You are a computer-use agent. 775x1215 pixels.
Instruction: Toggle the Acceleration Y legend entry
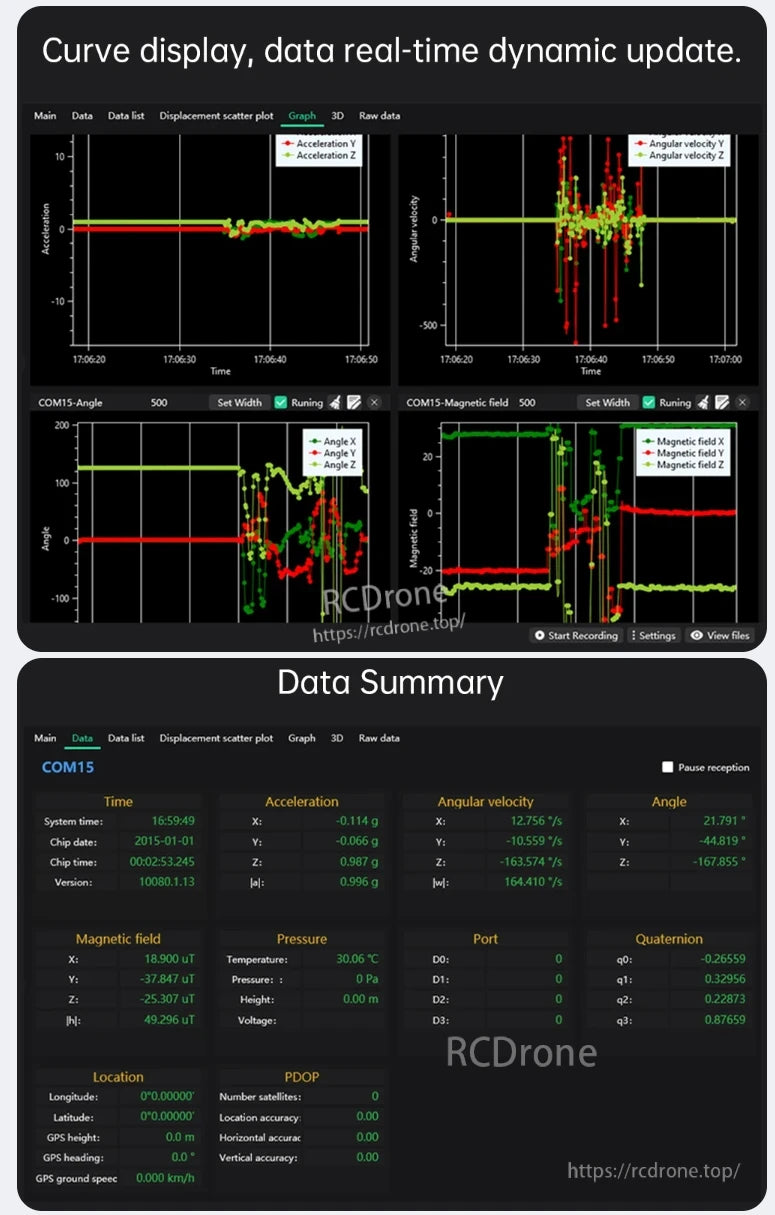coord(322,141)
